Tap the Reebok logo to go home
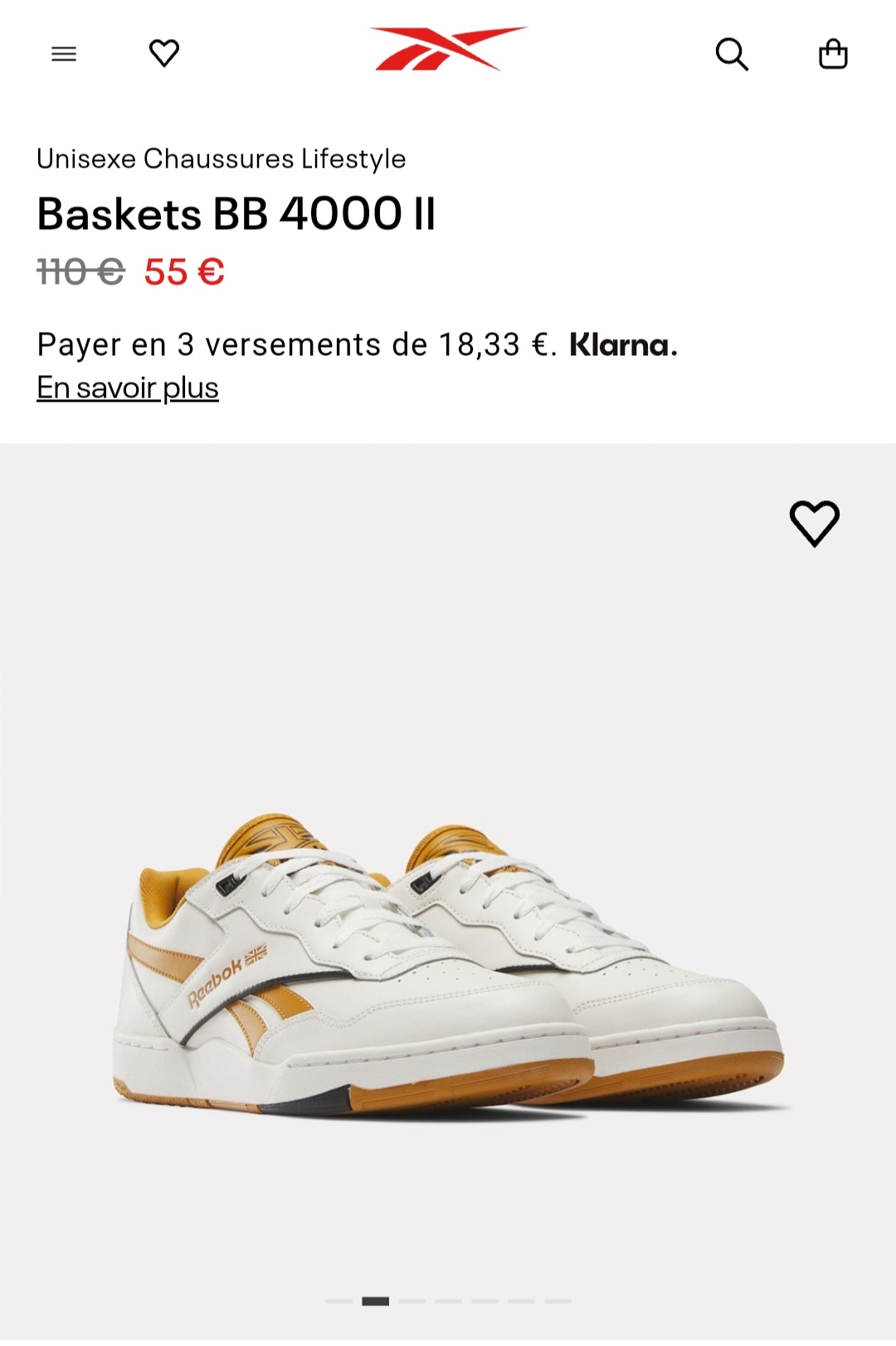896x1346 pixels. (448, 49)
